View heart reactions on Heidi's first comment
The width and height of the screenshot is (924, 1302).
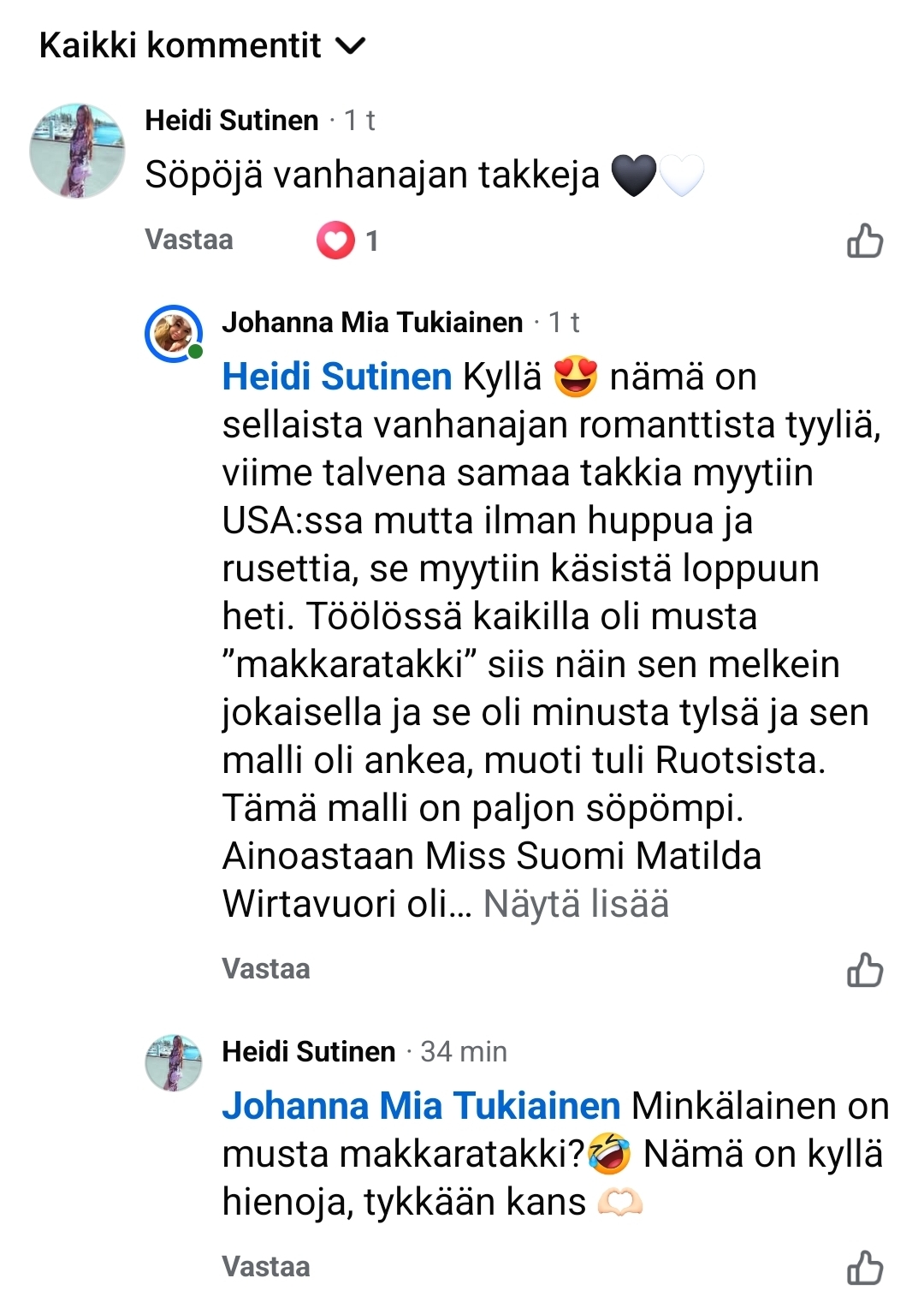pos(346,241)
